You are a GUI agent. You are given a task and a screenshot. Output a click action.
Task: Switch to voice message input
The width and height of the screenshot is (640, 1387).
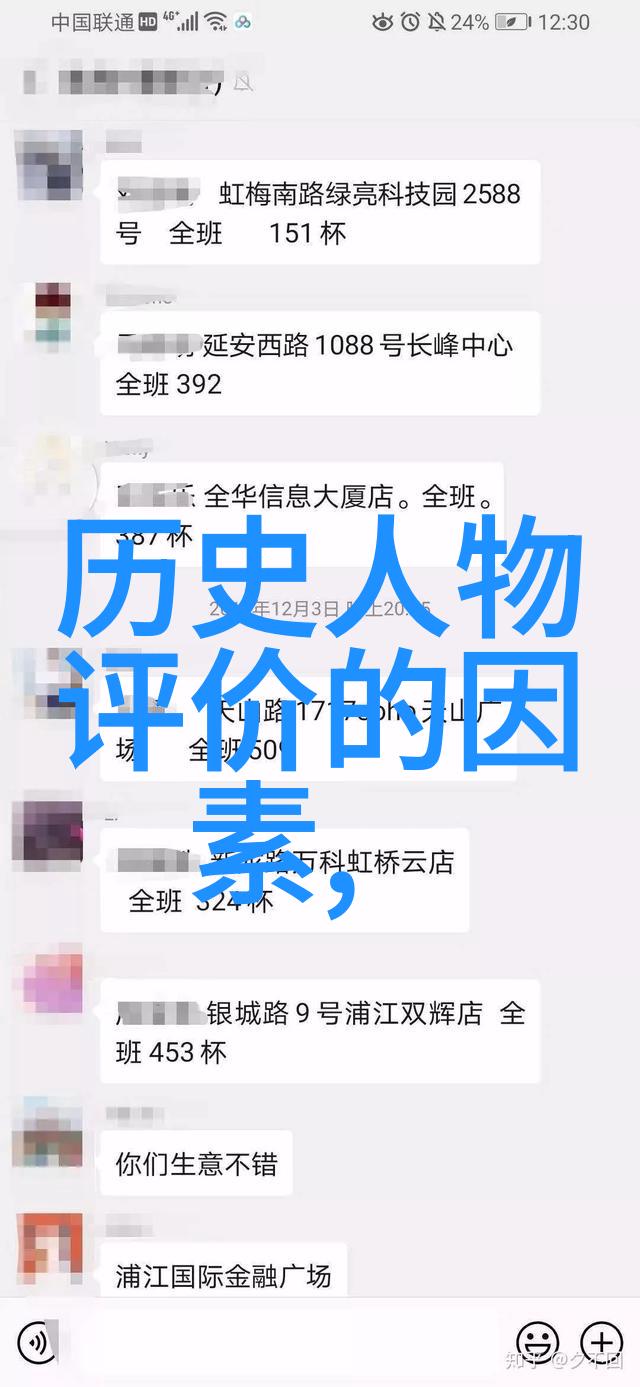pos(38,1341)
